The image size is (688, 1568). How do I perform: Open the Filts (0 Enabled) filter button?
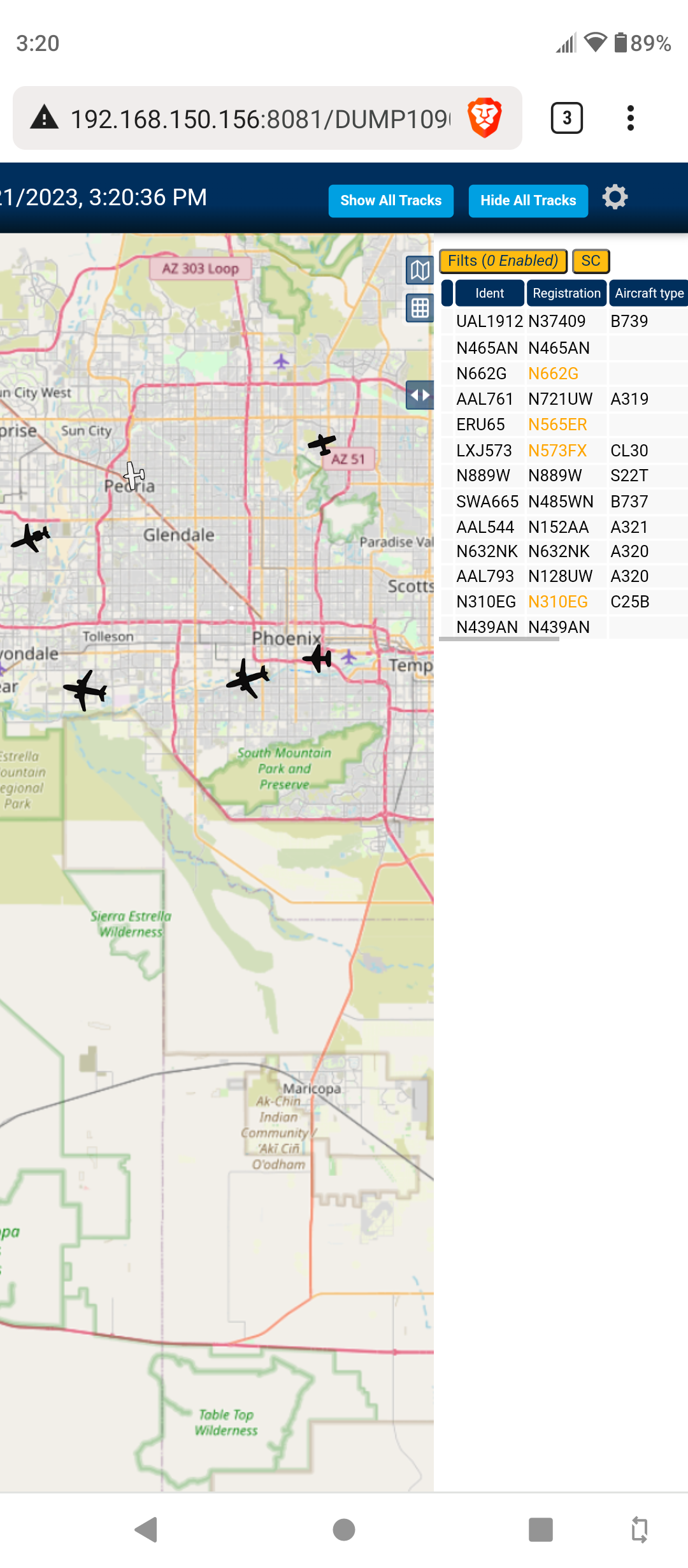(503, 261)
